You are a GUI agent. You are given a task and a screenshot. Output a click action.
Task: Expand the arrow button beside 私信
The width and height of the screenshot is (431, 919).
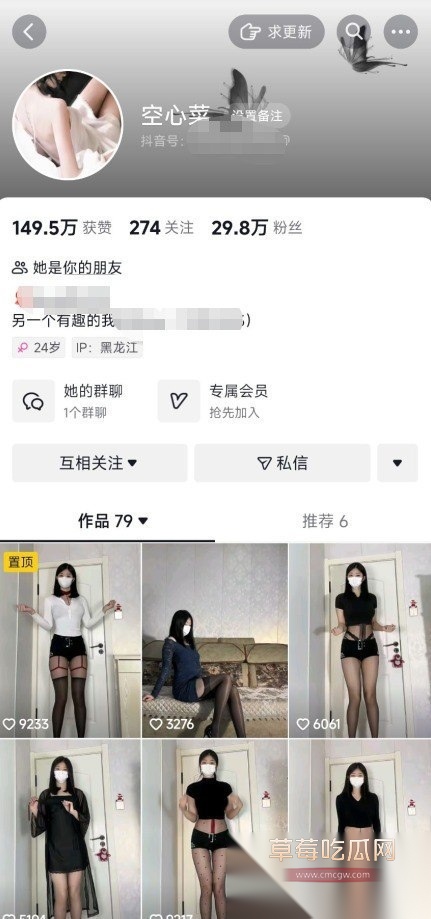click(x=398, y=463)
